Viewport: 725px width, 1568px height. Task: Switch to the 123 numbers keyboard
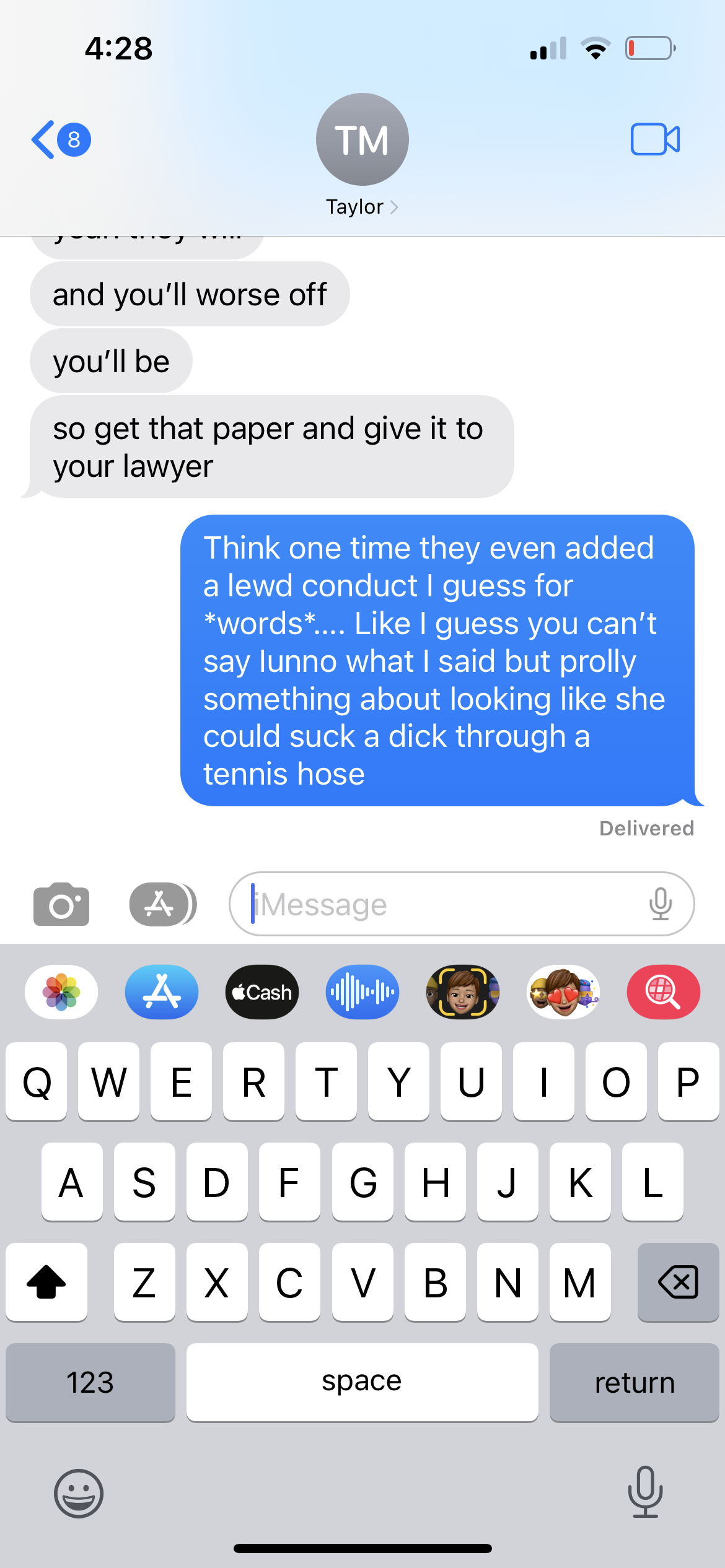pyautogui.click(x=90, y=1382)
